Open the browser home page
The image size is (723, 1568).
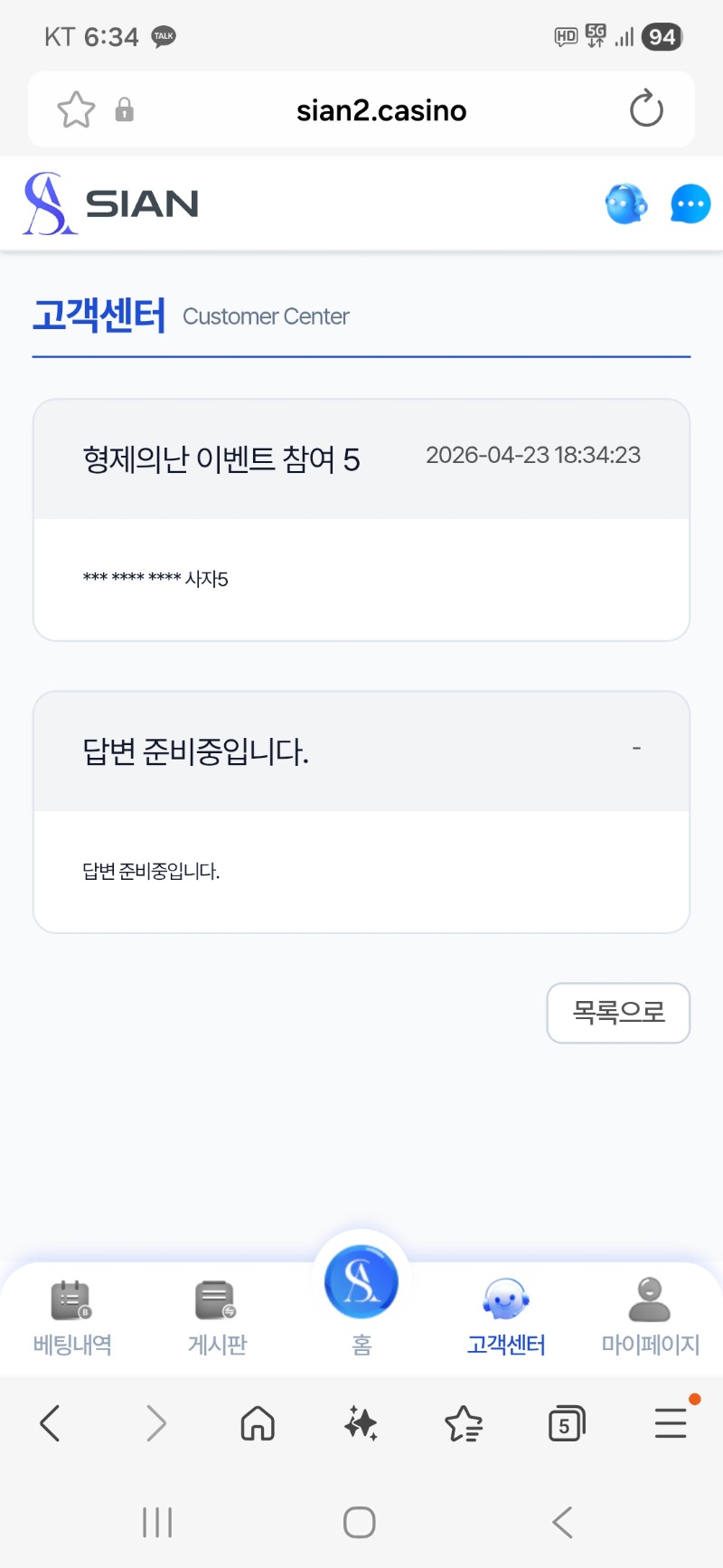point(258,1423)
